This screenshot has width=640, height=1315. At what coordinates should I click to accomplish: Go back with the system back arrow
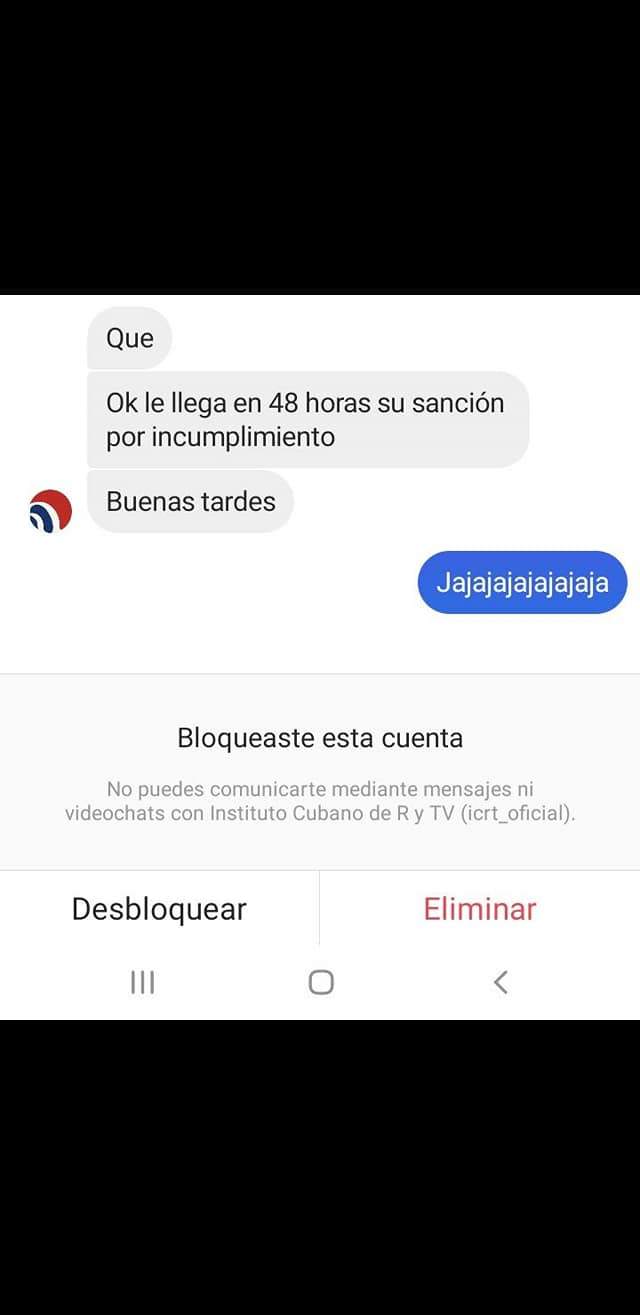[501, 982]
